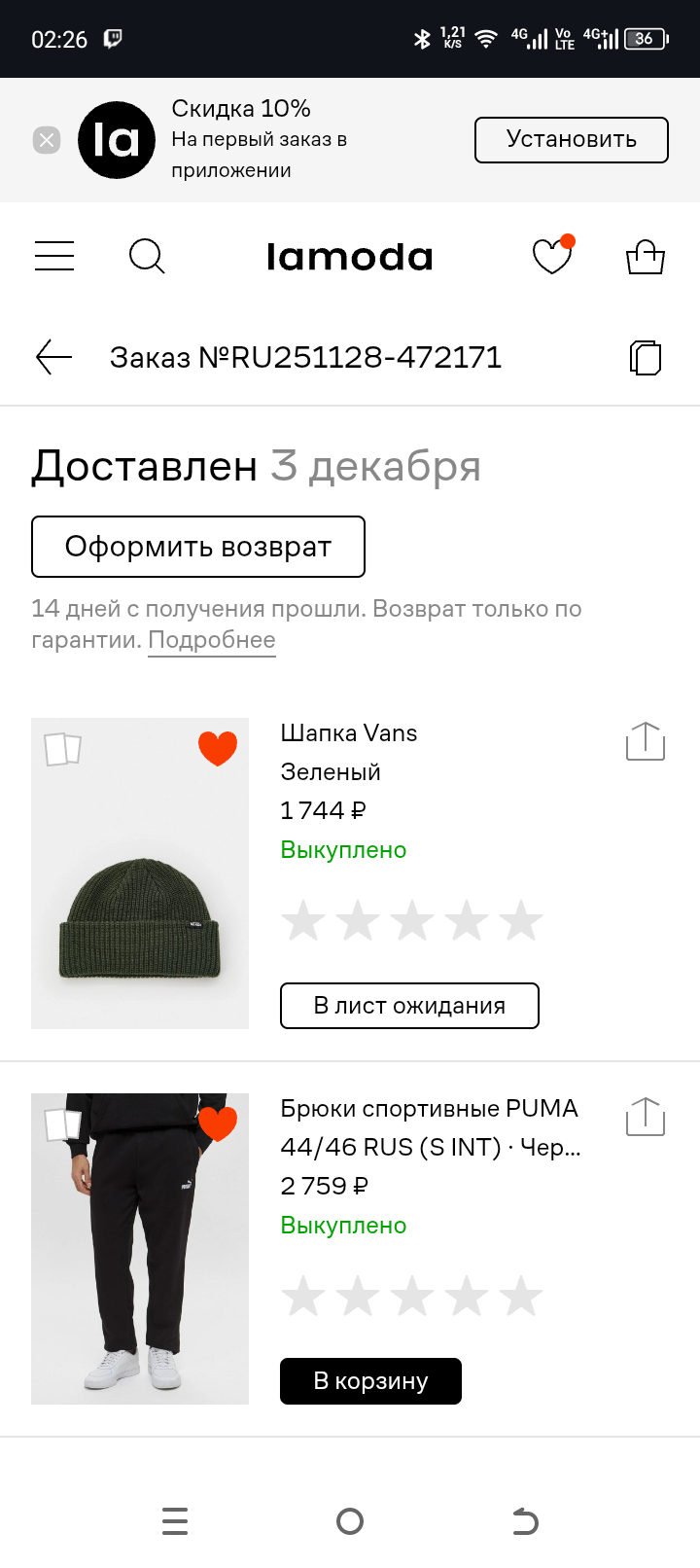Viewport: 700px width, 1568px height.
Task: Open the hamburger menu
Action: pyautogui.click(x=54, y=256)
